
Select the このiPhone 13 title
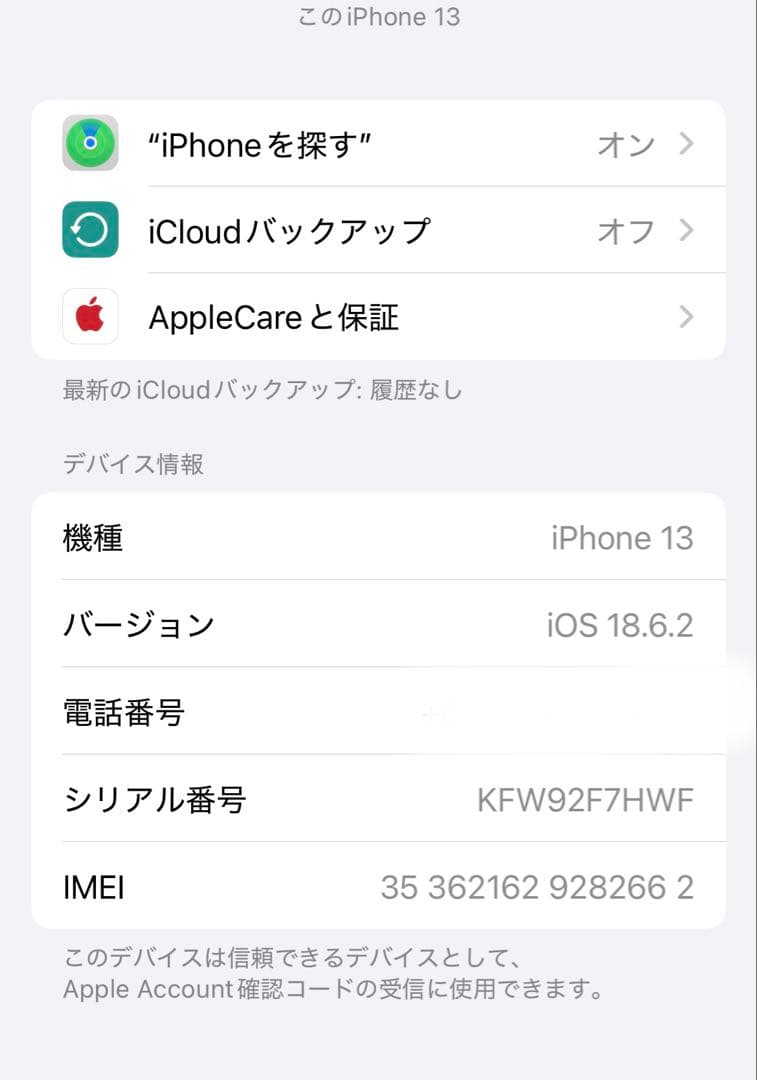tap(378, 16)
